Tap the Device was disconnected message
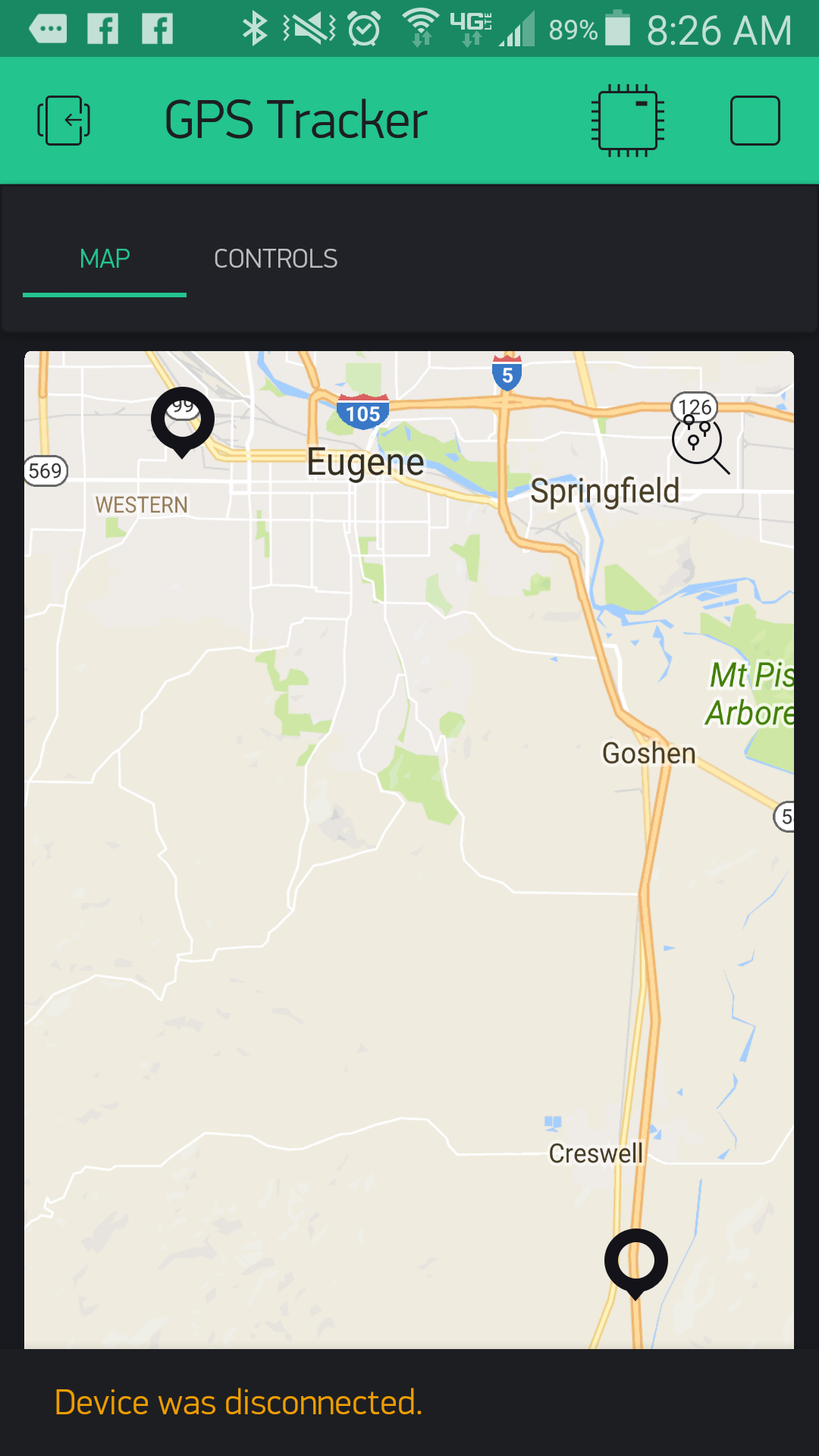 pos(238,1399)
